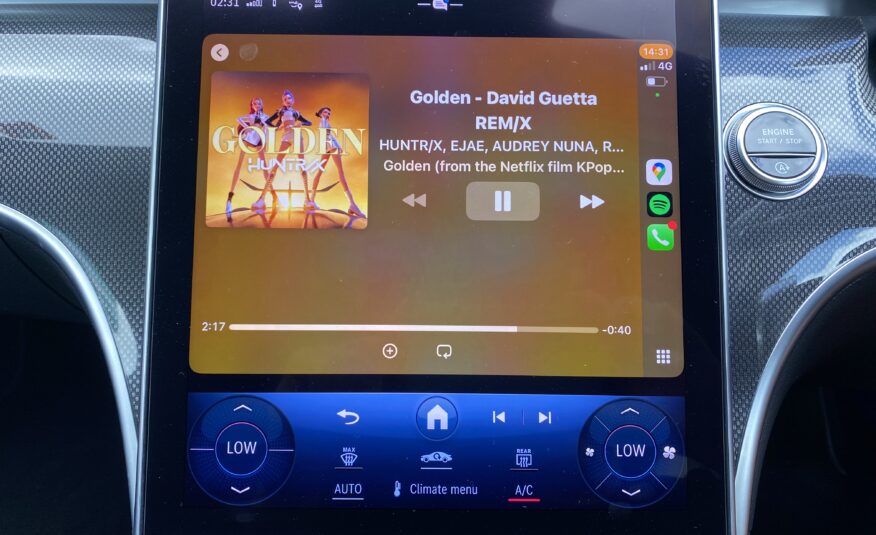The width and height of the screenshot is (876, 535).
Task: Raise the left temperature with the up arrow
Action: (242, 408)
